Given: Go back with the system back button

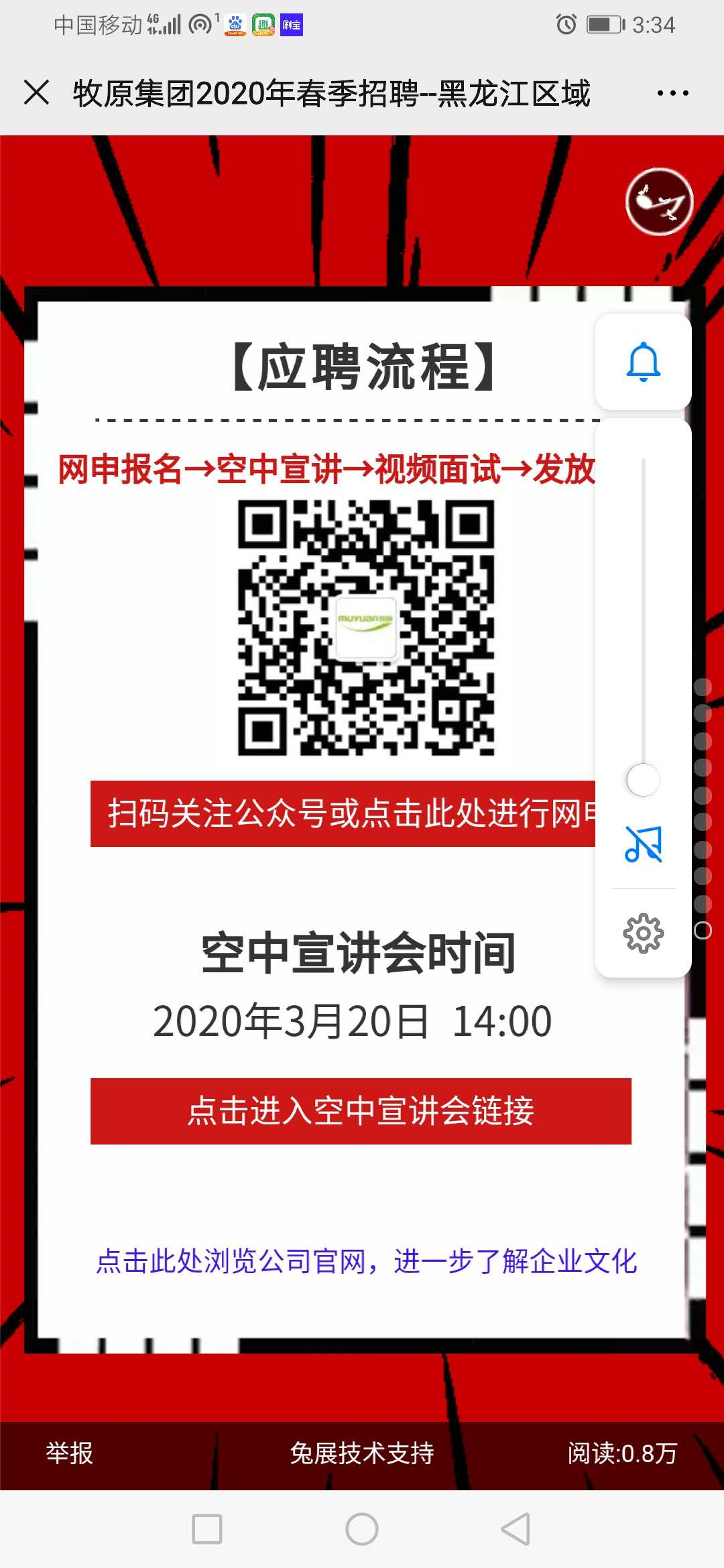Looking at the screenshot, I should [x=516, y=1529].
